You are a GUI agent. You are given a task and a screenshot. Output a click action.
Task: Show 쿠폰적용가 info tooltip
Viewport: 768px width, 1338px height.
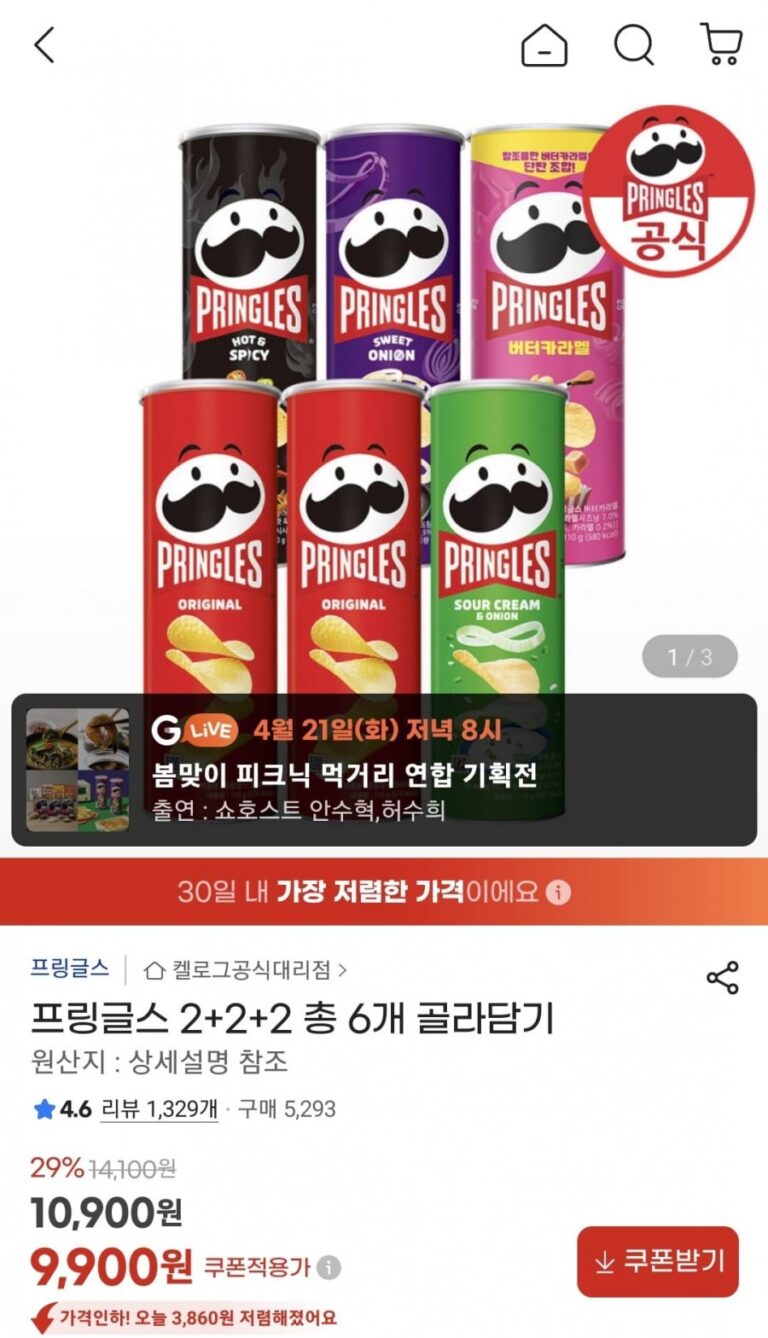330,1268
